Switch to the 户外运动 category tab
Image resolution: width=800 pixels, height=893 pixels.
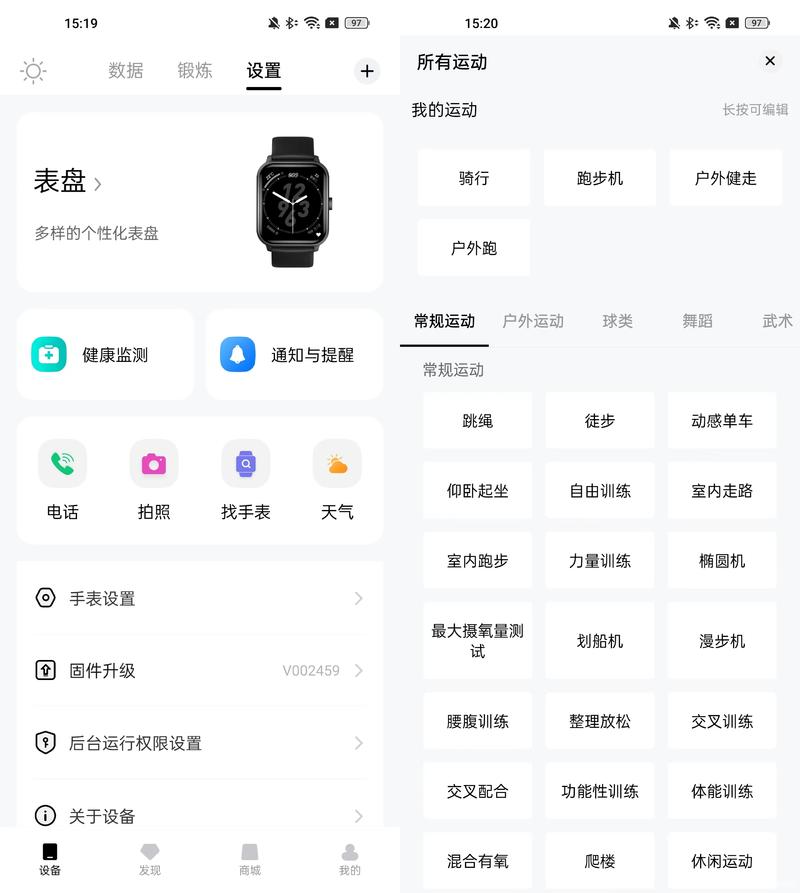coord(533,321)
